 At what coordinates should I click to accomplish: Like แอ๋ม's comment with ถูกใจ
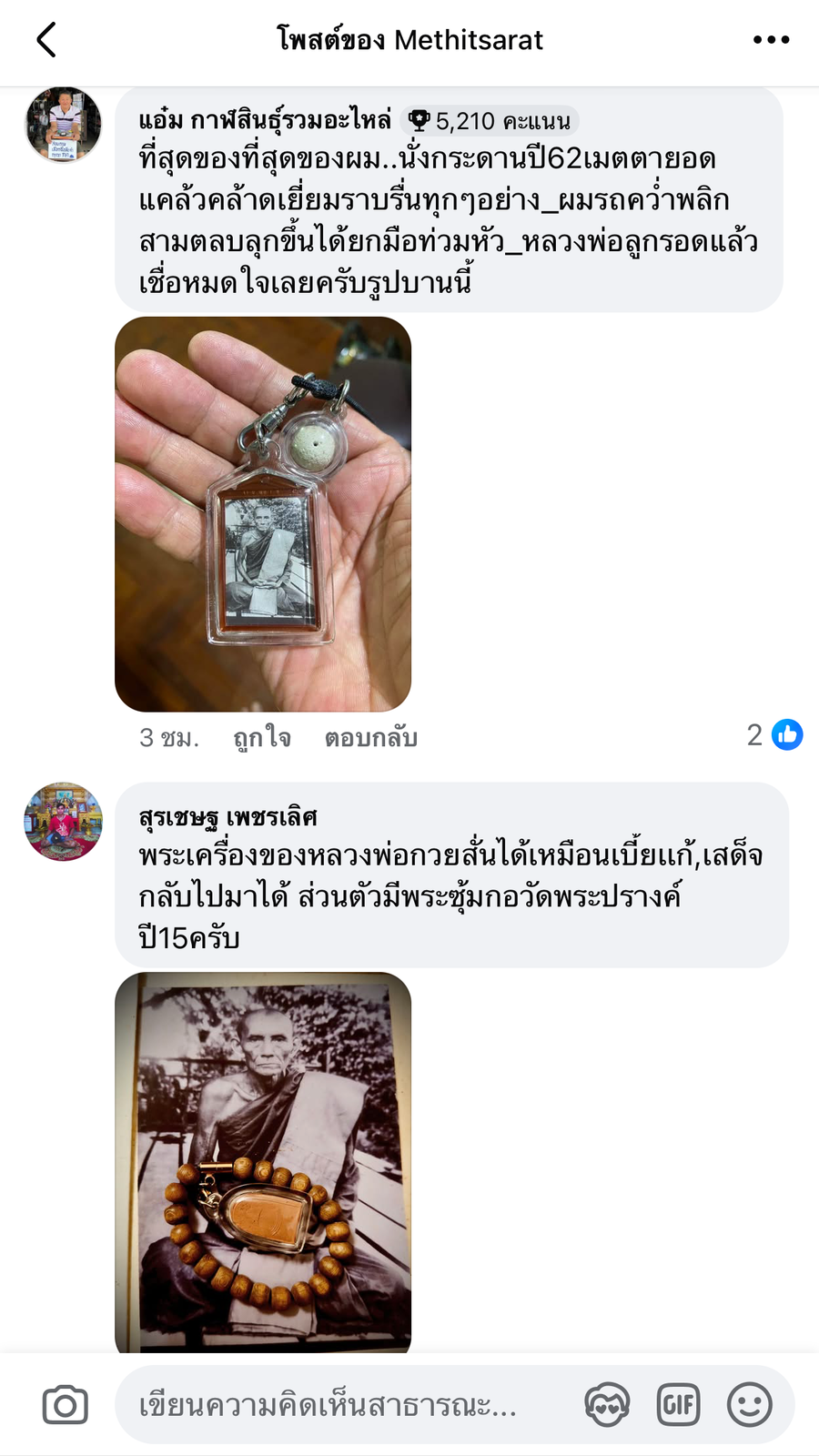pos(262,737)
